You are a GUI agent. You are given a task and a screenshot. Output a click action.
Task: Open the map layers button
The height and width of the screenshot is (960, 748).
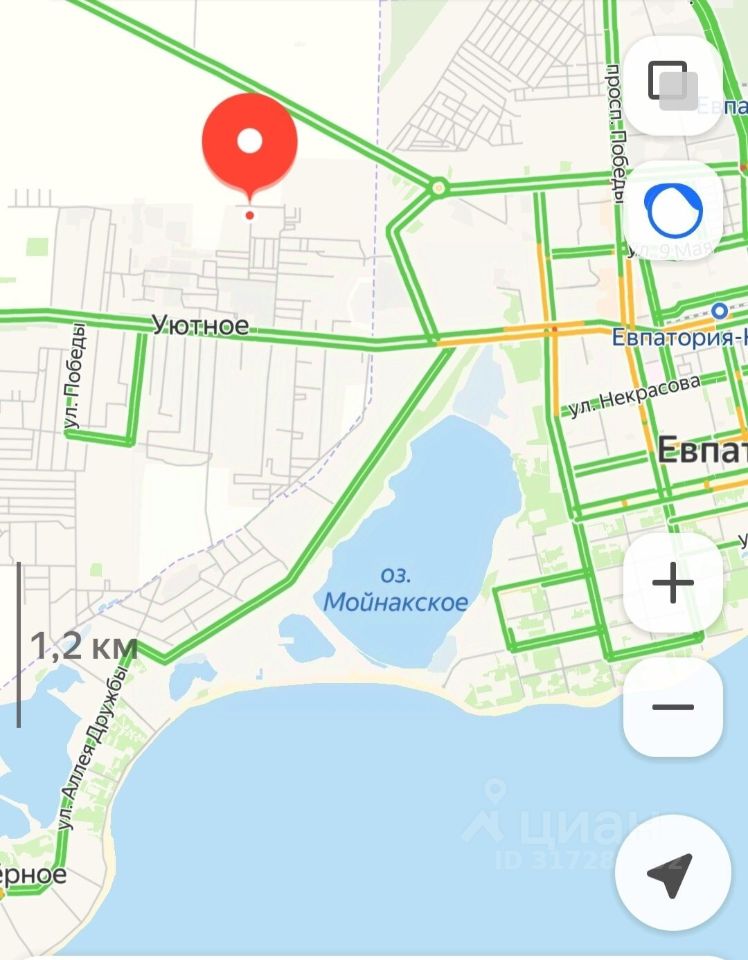tap(672, 84)
